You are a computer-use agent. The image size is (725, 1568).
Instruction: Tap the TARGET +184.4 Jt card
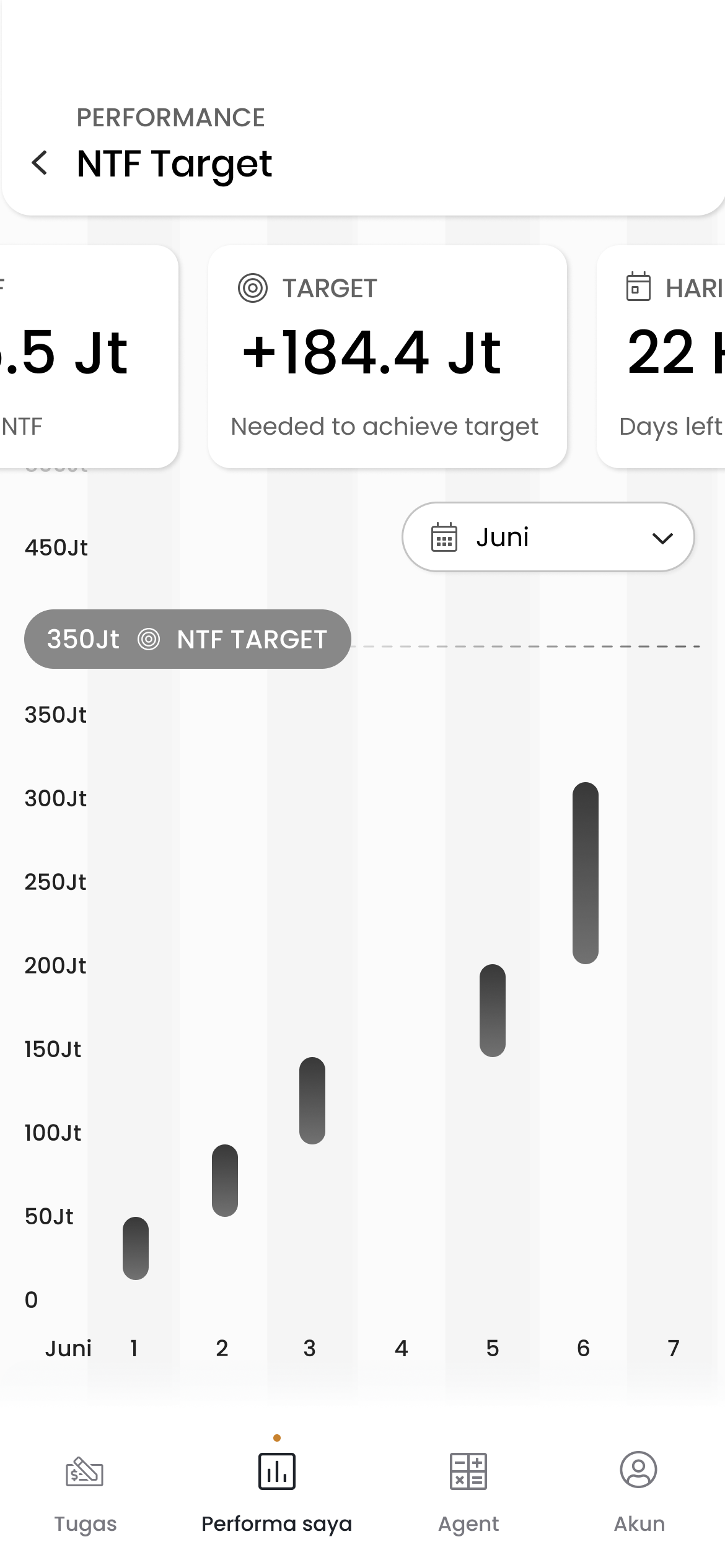pos(388,353)
